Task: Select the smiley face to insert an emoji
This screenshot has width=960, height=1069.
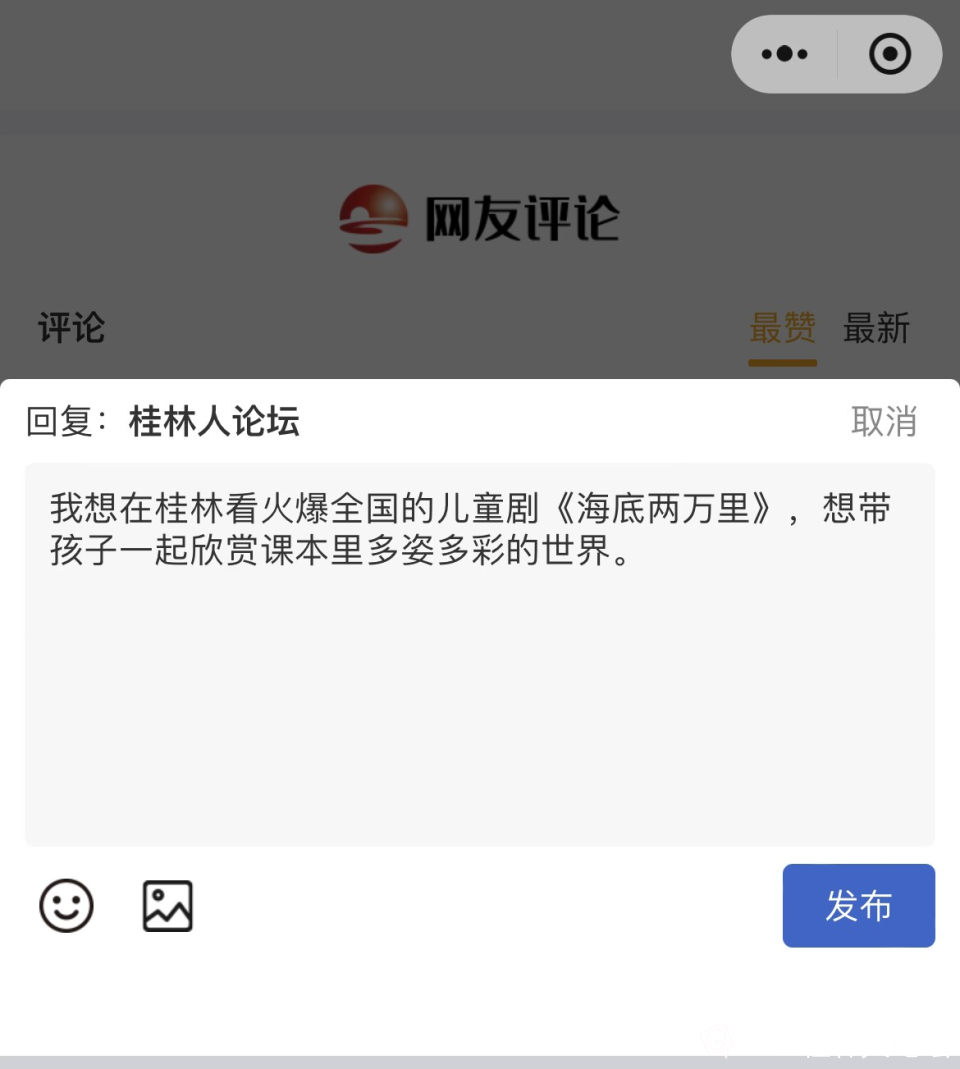Action: point(66,906)
